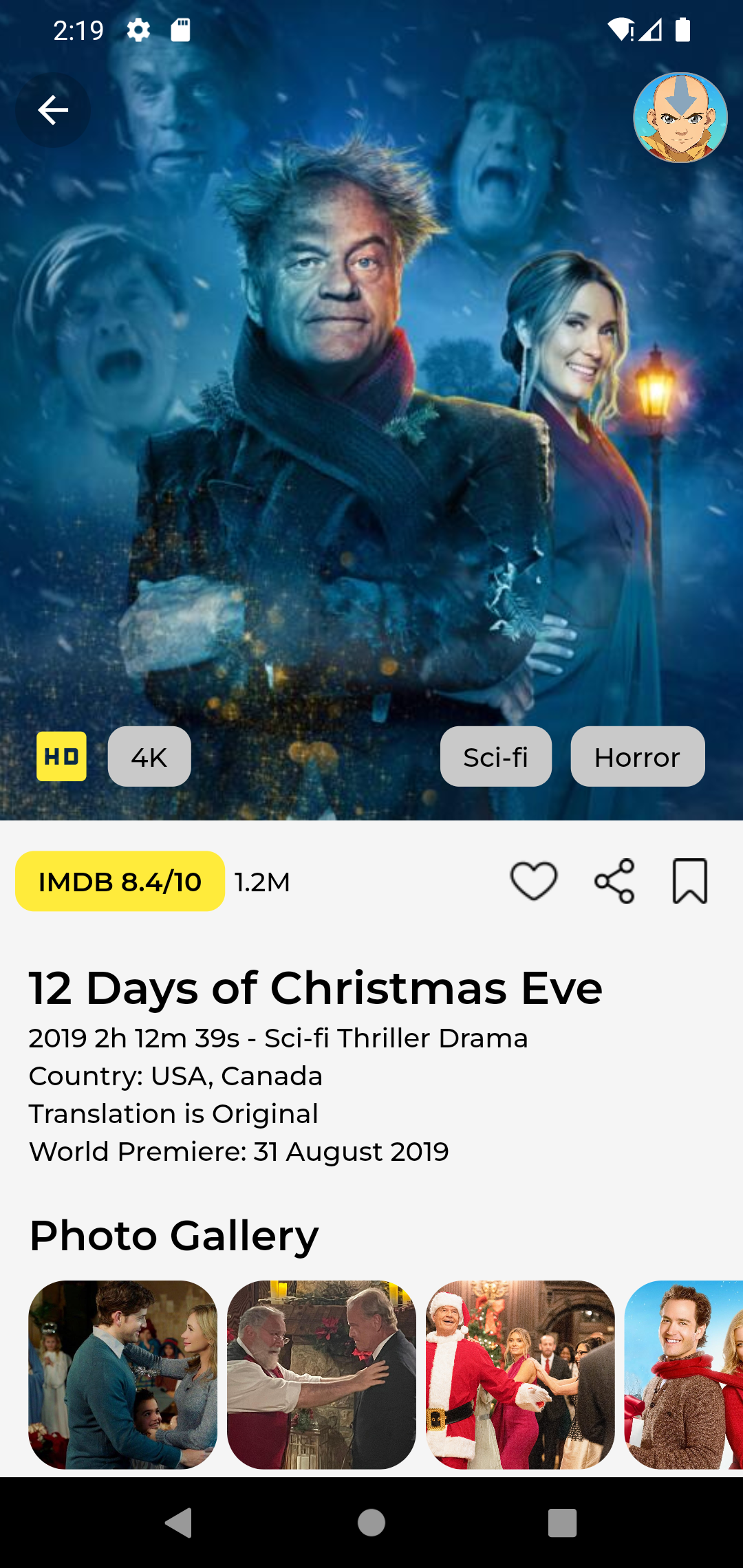Open gallery photo of man in red scarf
The width and height of the screenshot is (743, 1568).
coord(684,1375)
